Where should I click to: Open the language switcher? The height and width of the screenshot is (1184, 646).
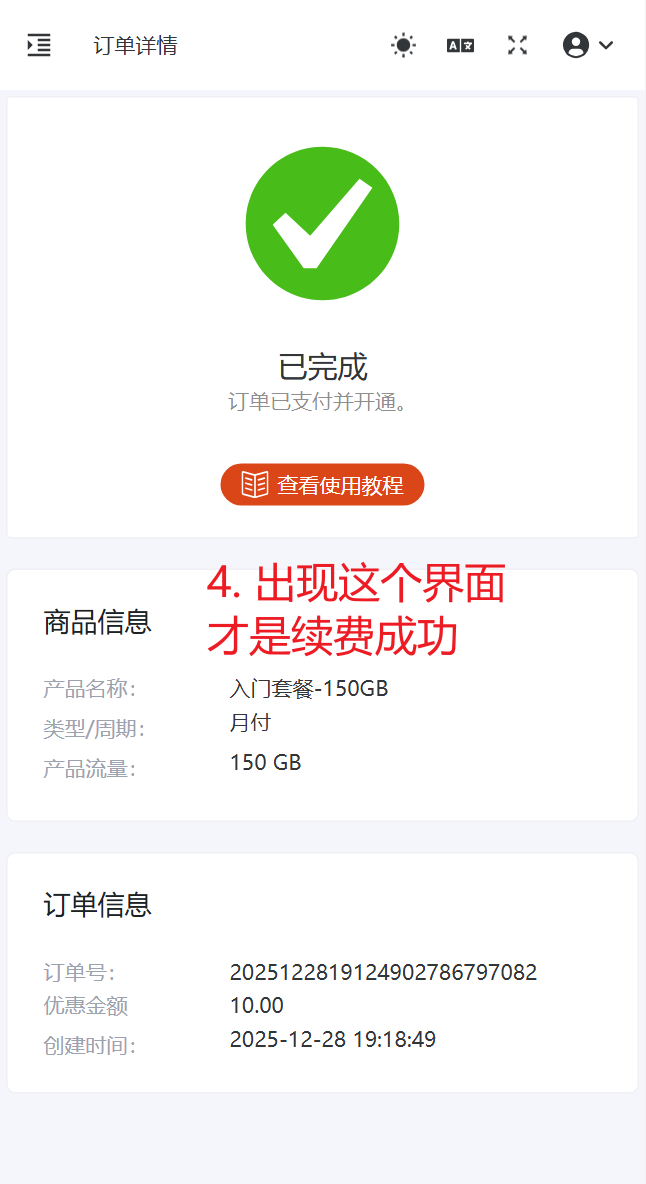460,45
